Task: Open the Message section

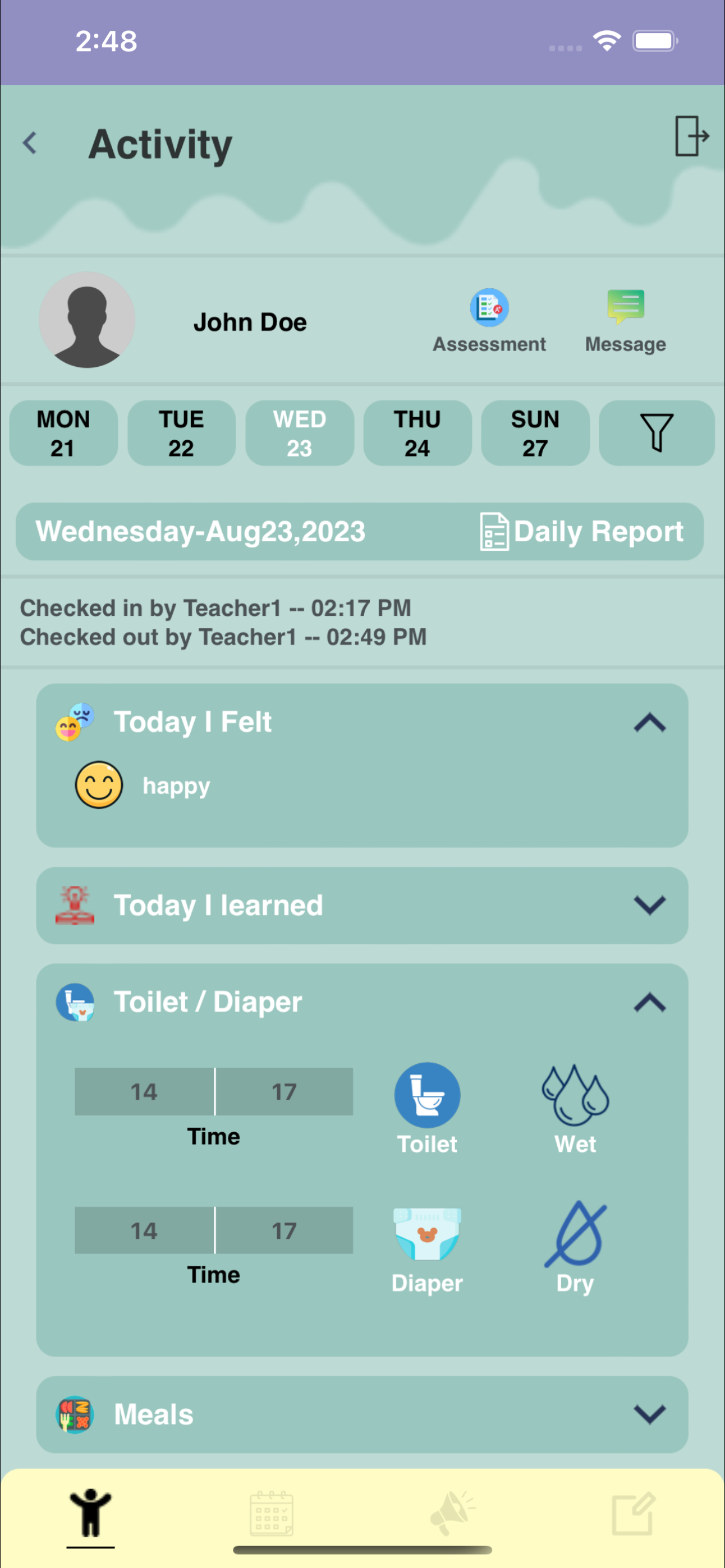Action: [625, 321]
